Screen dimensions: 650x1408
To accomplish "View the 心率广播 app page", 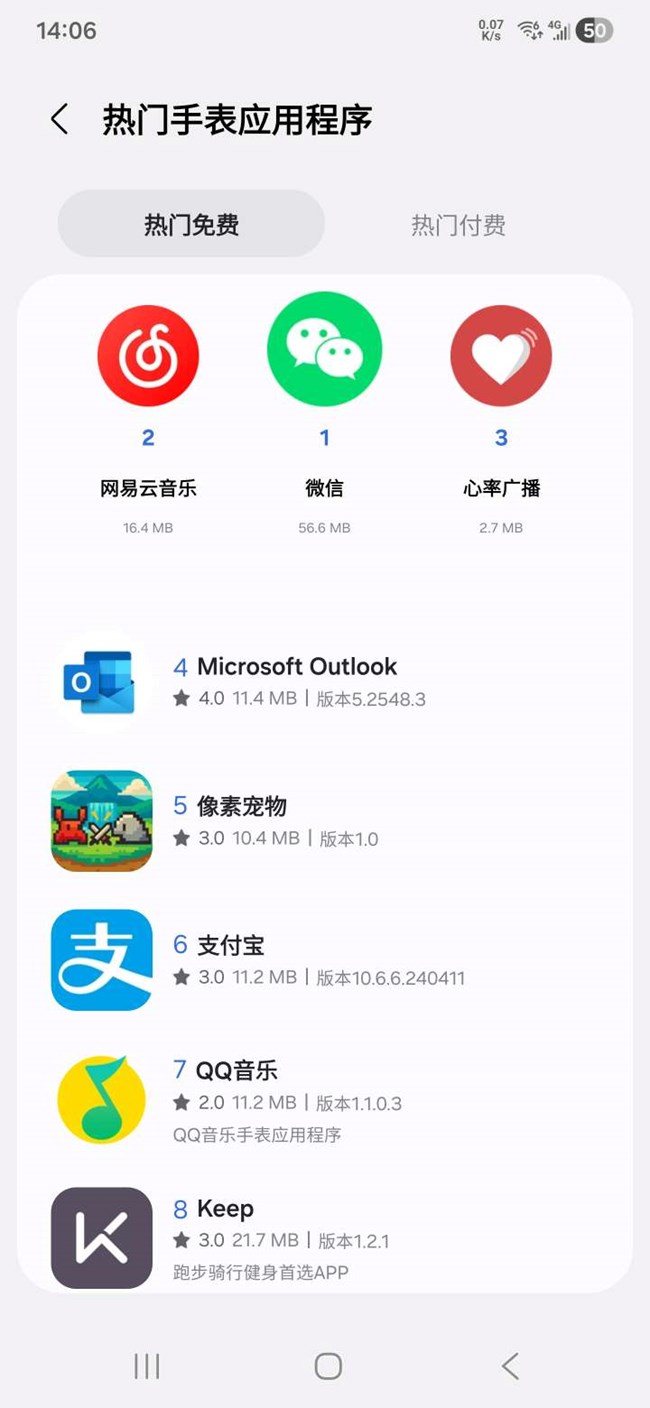I will click(x=501, y=356).
